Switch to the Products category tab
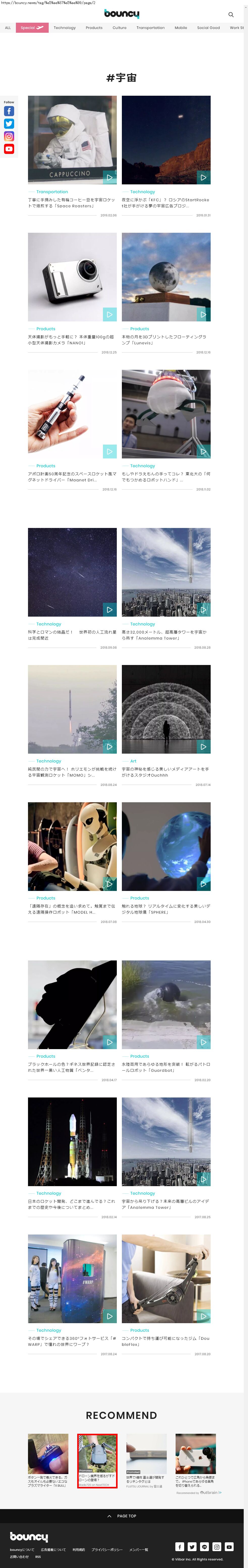Screen dimensions: 248x1568 [94, 28]
